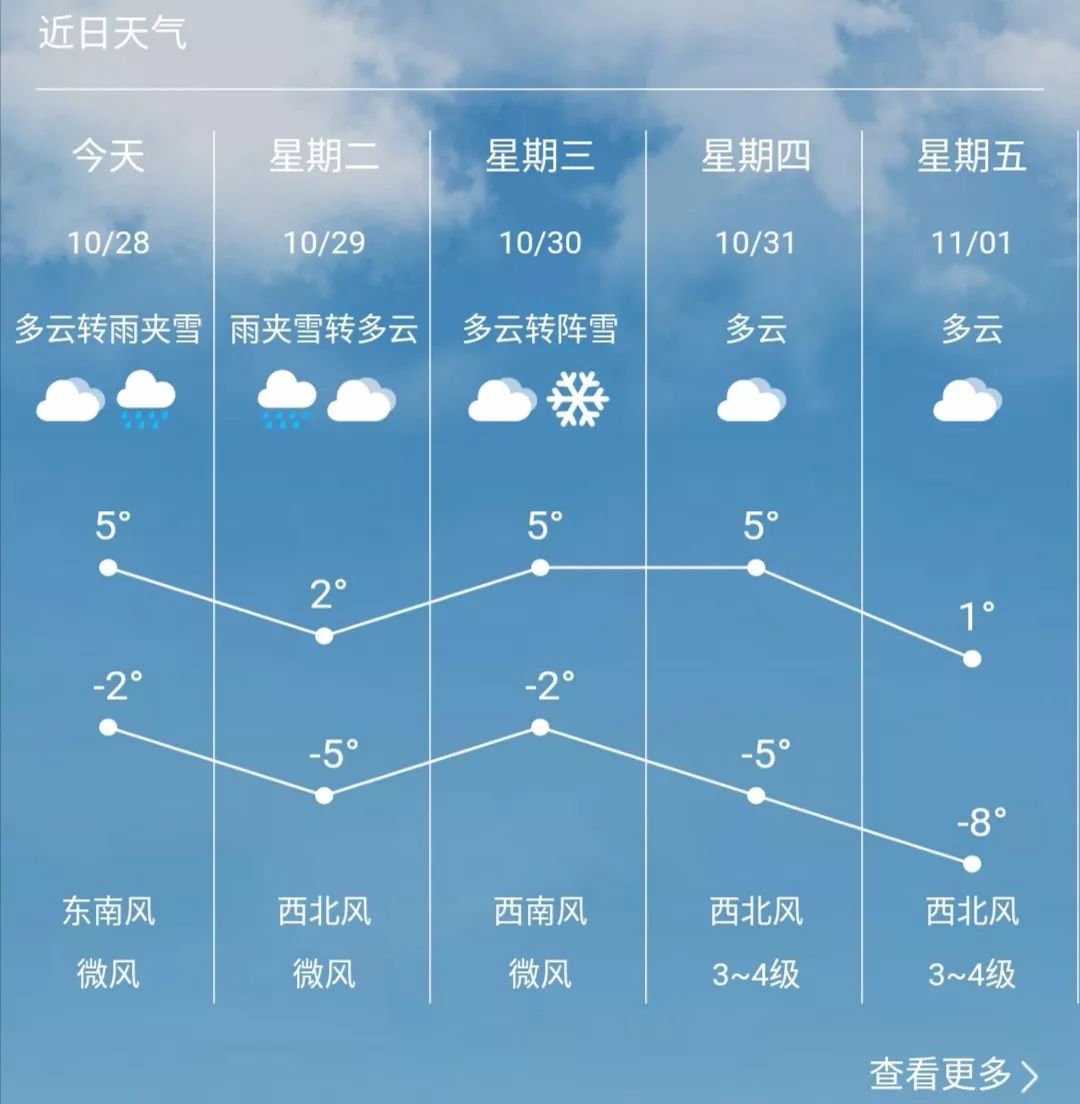Select the 多云转阵雪 weather text

point(540,327)
